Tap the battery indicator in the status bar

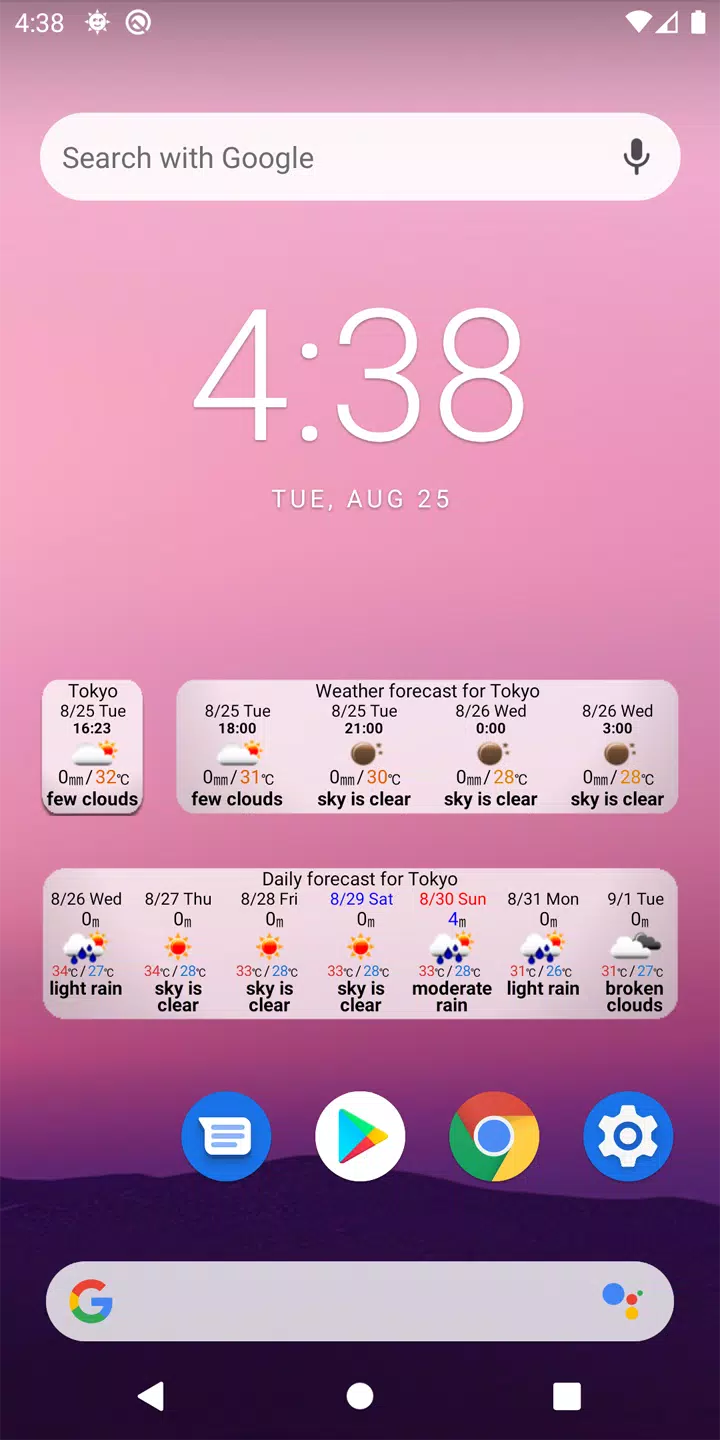(697, 22)
